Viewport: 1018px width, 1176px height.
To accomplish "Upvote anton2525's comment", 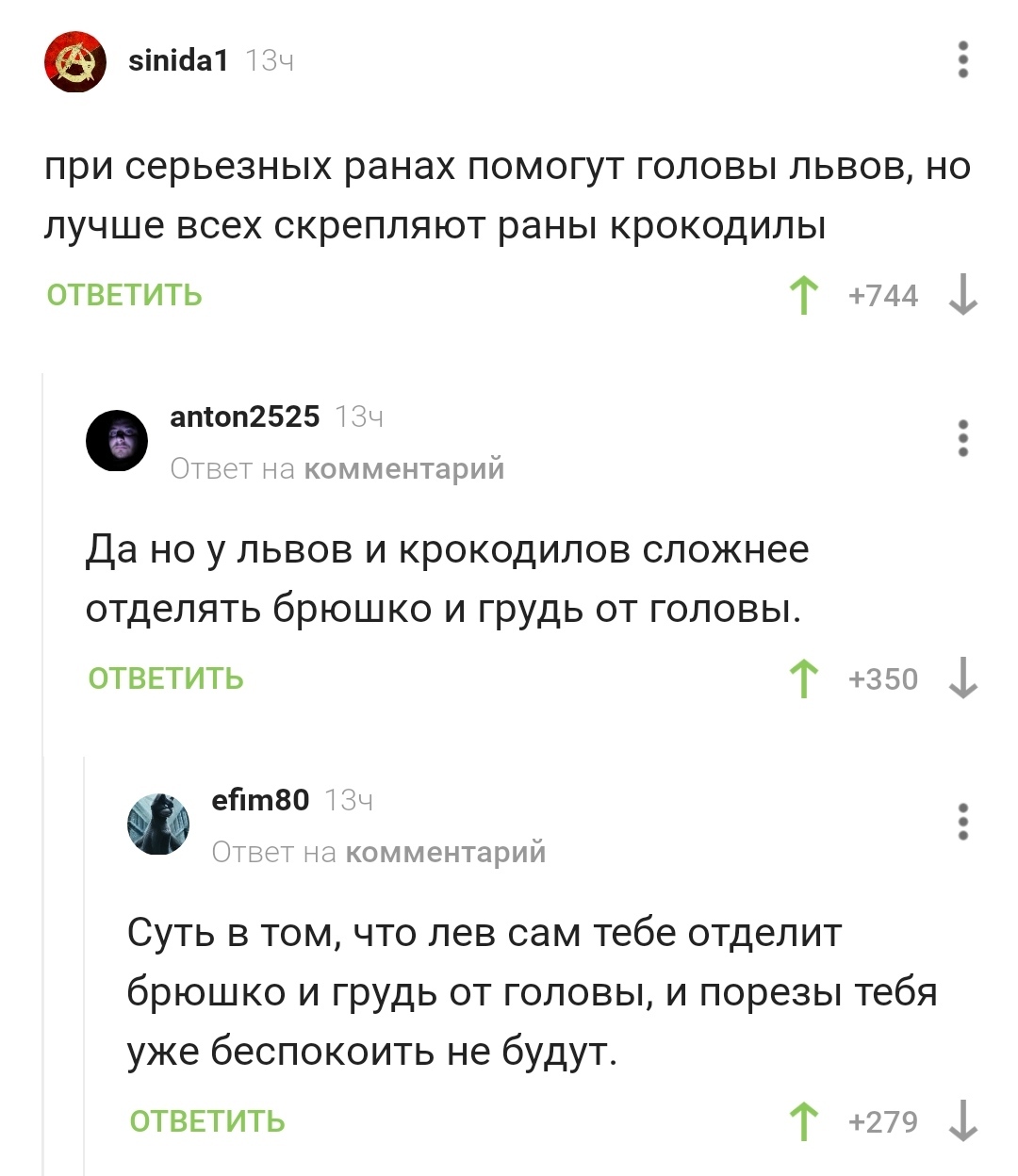I will click(x=804, y=678).
